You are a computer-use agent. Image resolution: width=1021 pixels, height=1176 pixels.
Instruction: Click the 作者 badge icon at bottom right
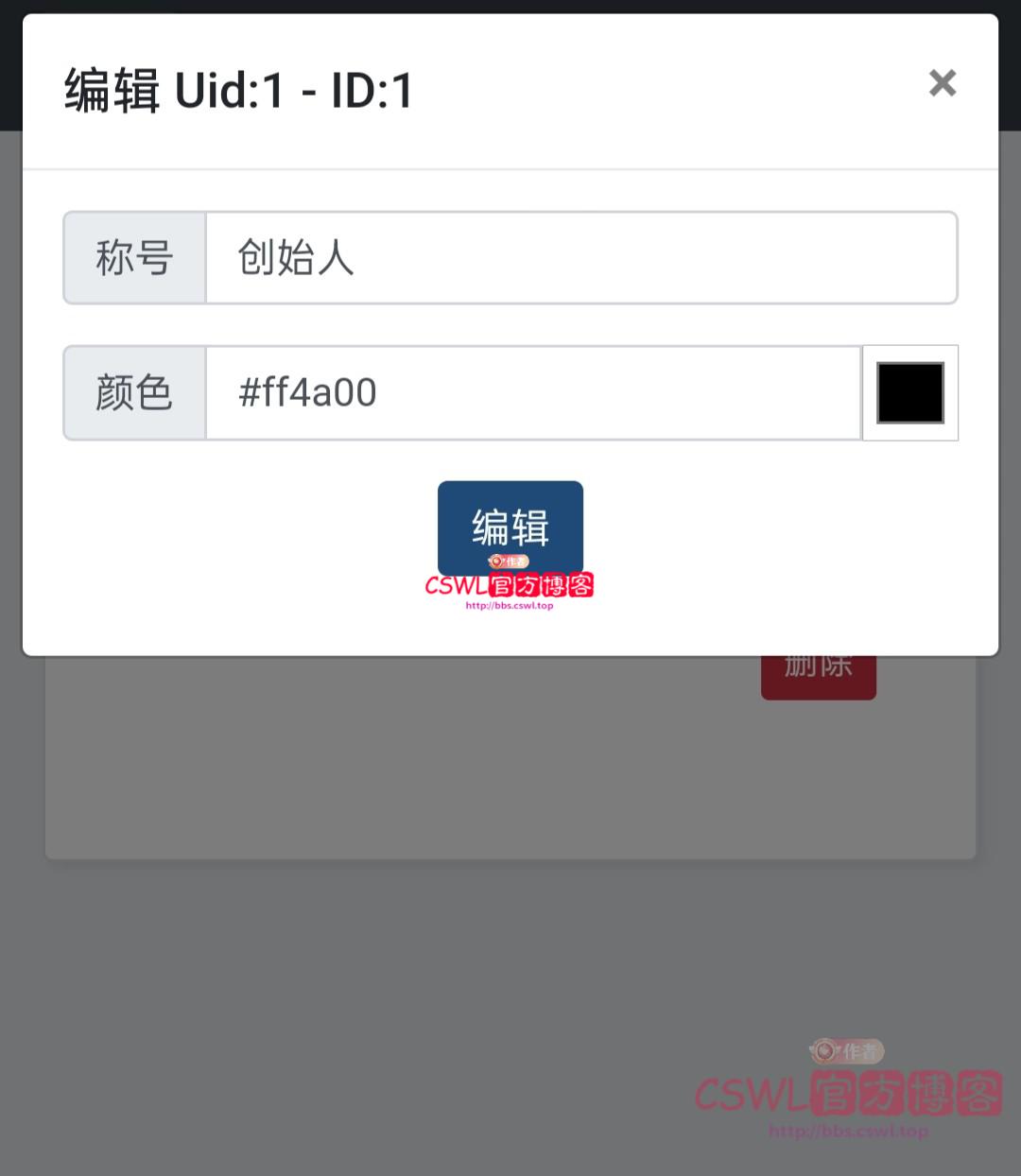pyautogui.click(x=848, y=1050)
